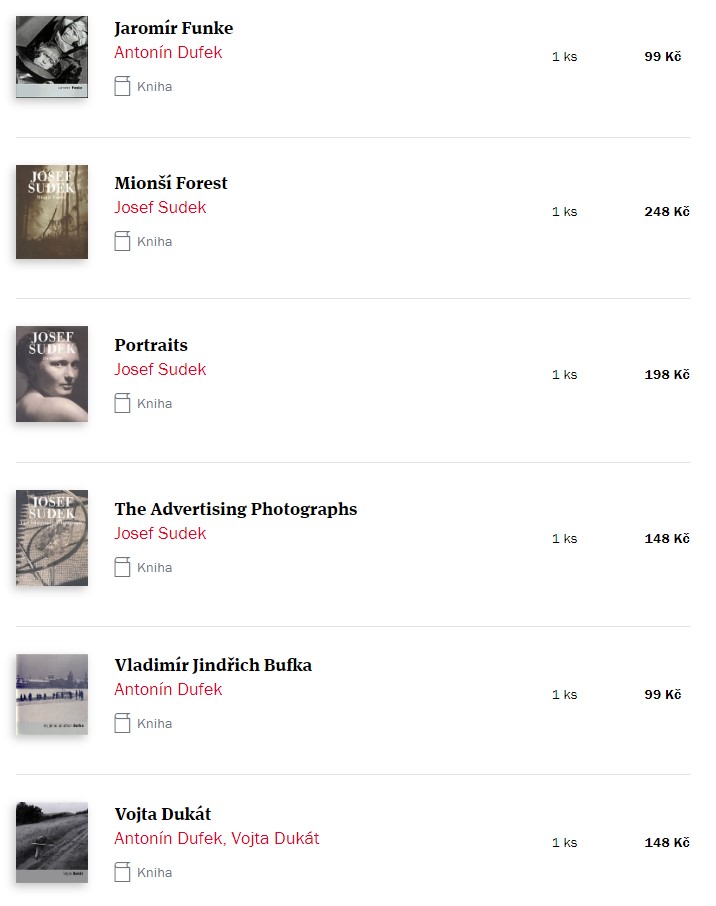Open author Josef Sudek under Mionší Forest
The image size is (716, 906).
(160, 207)
